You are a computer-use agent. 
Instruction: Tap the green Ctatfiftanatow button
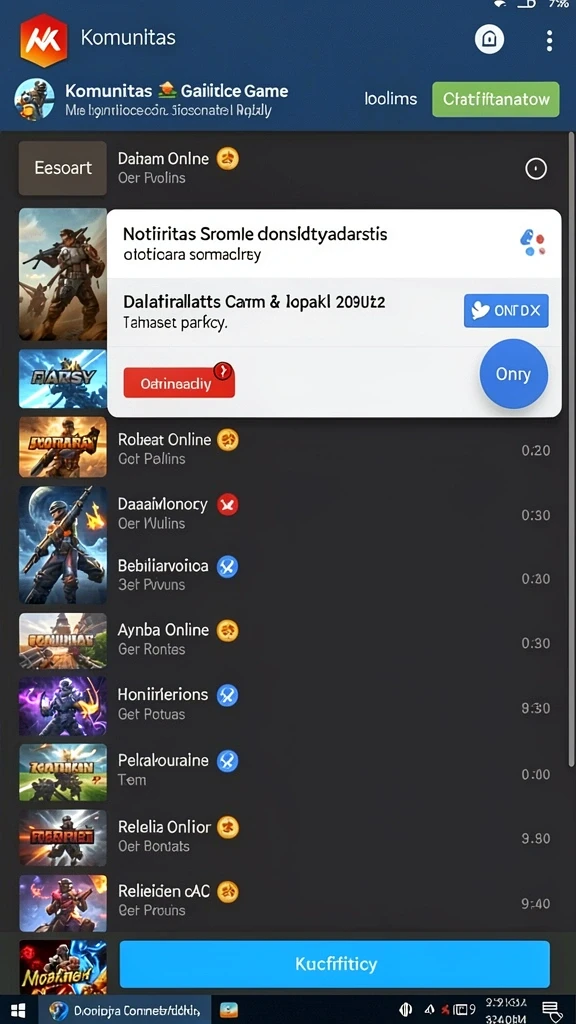tap(496, 99)
